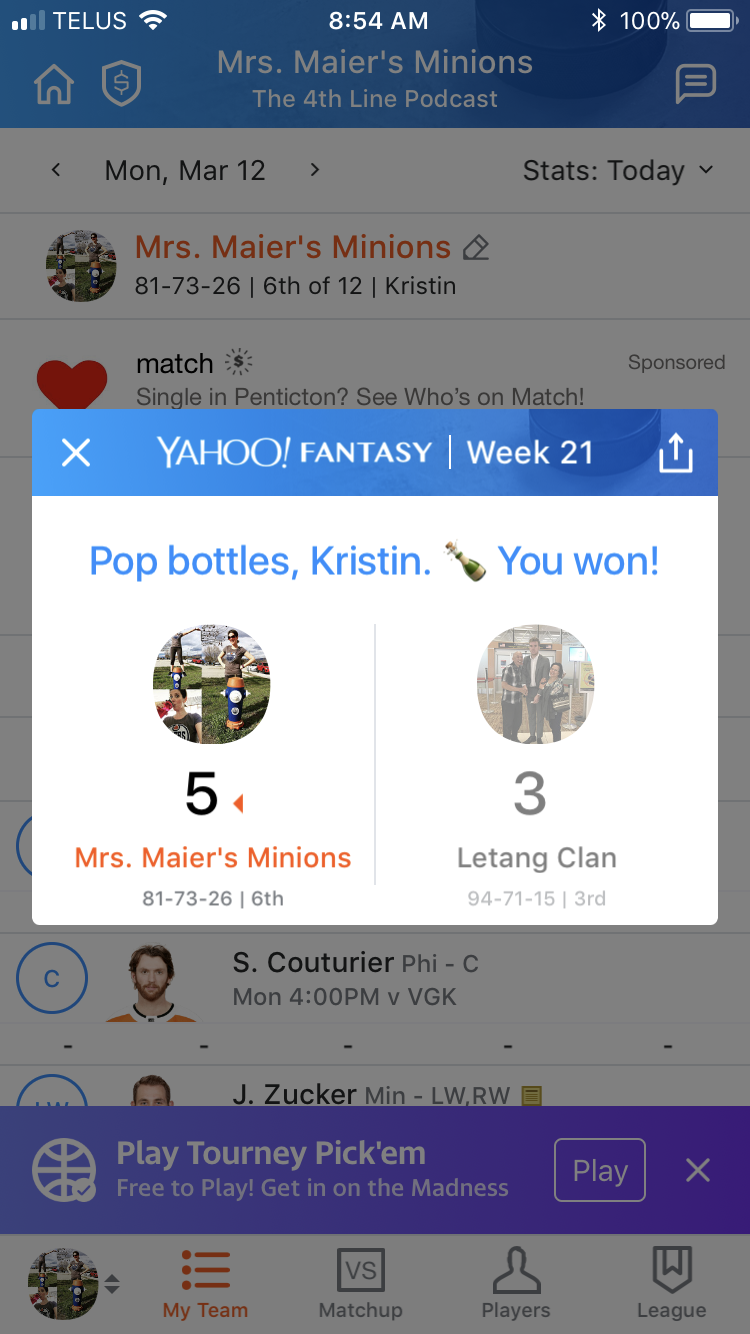Open the dollar shield icon

[x=121, y=85]
